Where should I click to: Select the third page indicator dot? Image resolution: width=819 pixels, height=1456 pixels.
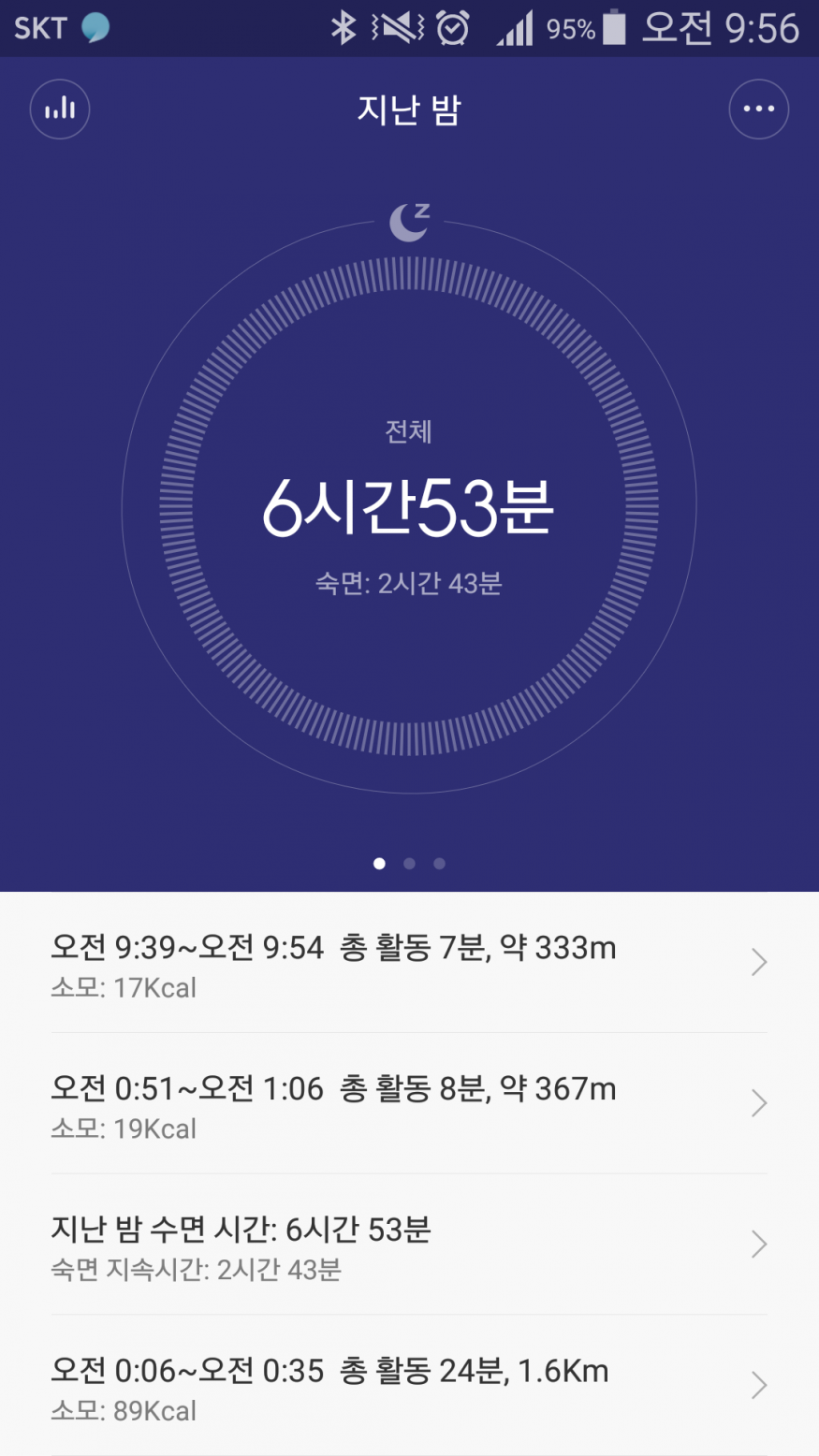pyautogui.click(x=439, y=864)
